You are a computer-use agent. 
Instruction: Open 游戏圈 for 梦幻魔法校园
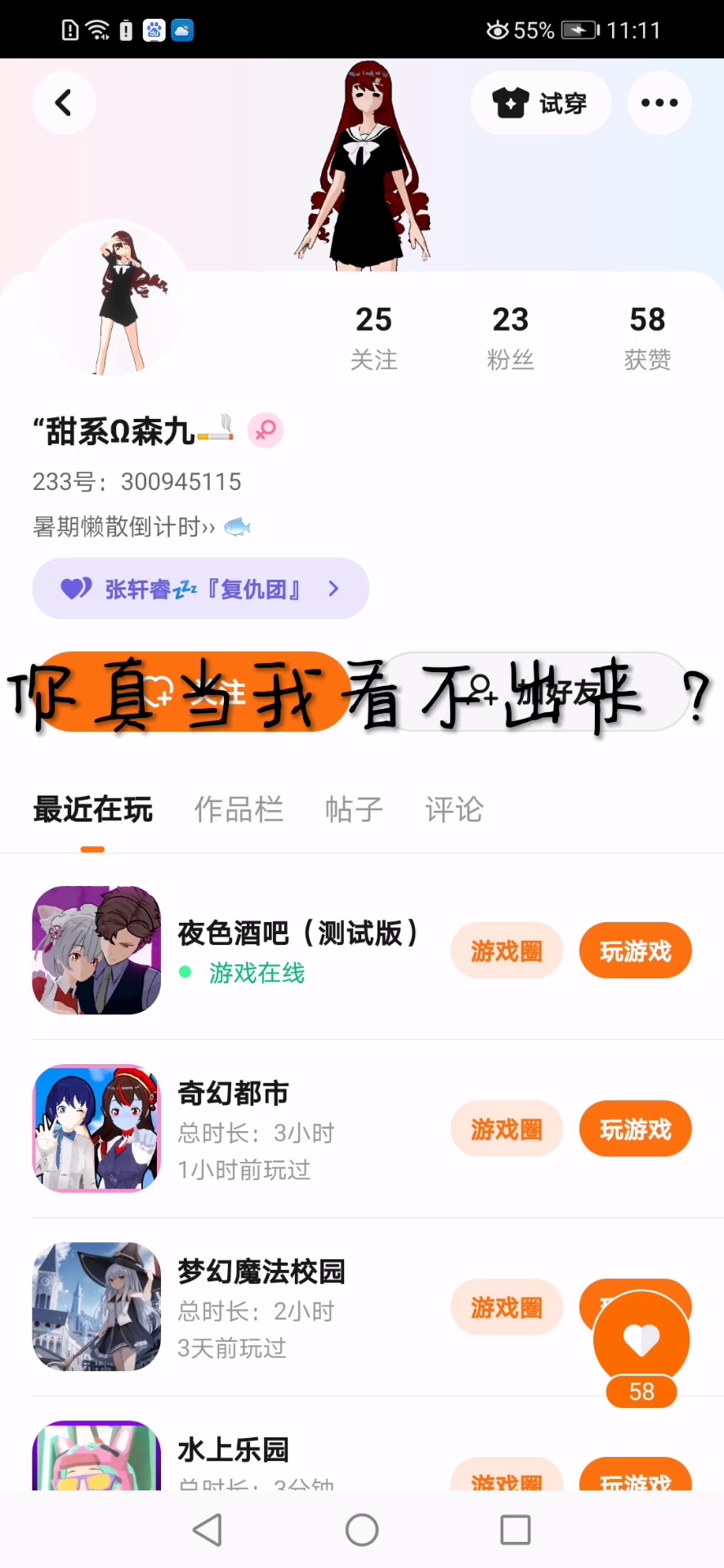point(506,1307)
